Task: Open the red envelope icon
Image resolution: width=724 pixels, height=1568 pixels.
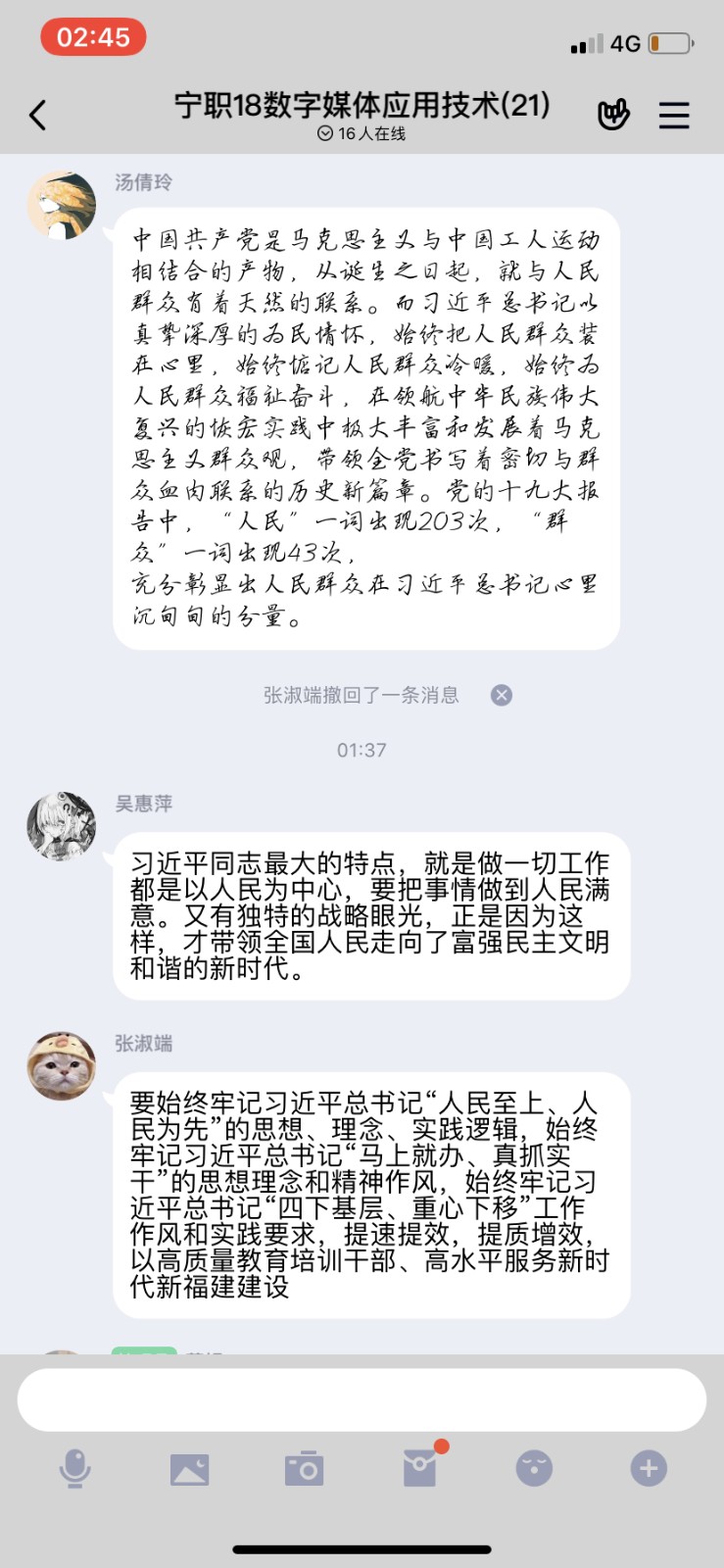Action: click(x=420, y=1468)
